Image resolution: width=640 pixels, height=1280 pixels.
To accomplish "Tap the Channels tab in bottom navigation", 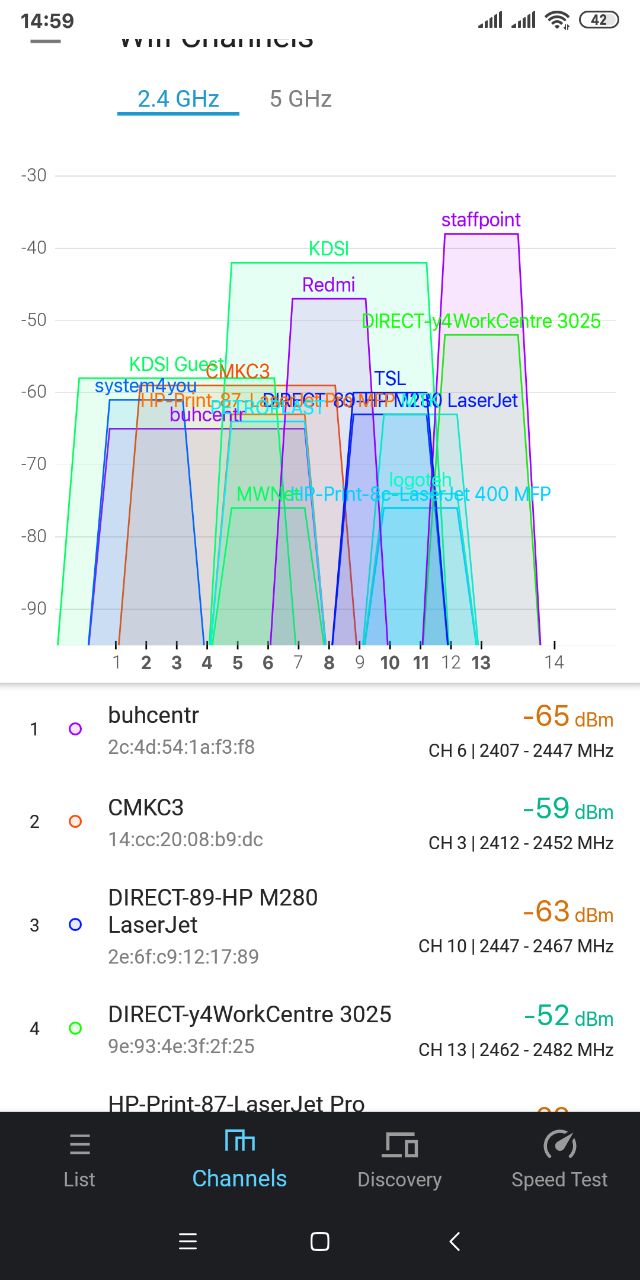I will (239, 1160).
